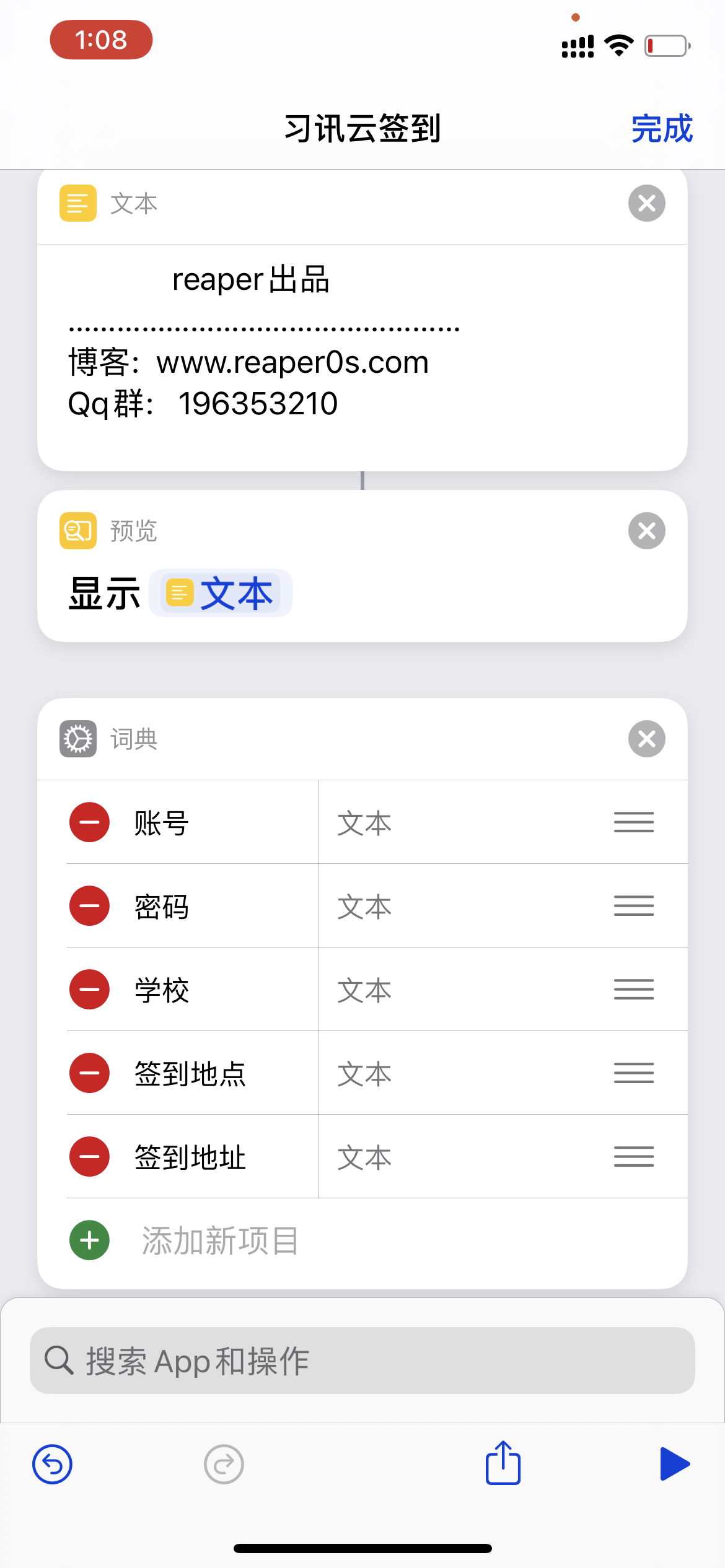Select the yellow 文本 text action icon
725x1568 pixels.
pyautogui.click(x=77, y=203)
